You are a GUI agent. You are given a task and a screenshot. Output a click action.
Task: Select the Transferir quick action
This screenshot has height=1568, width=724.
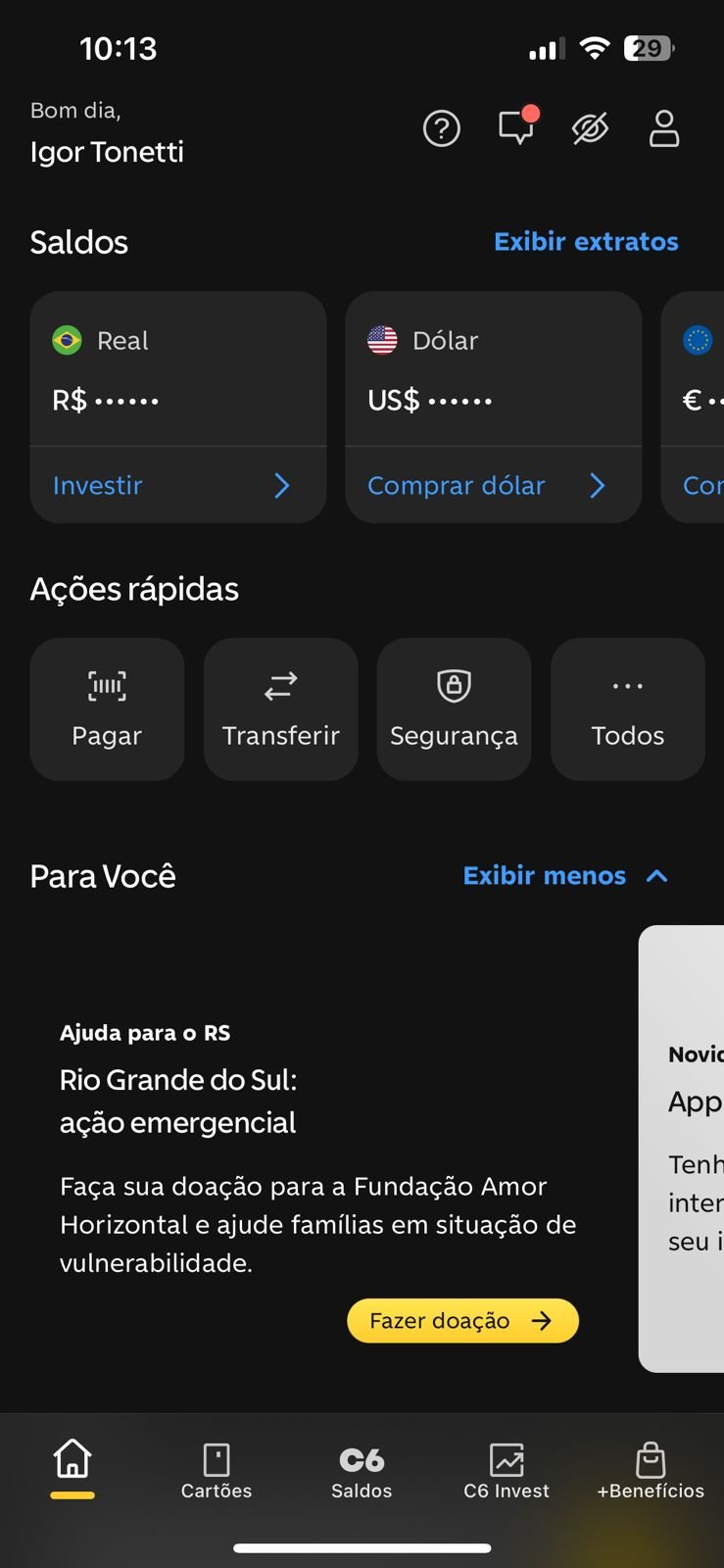pos(281,710)
